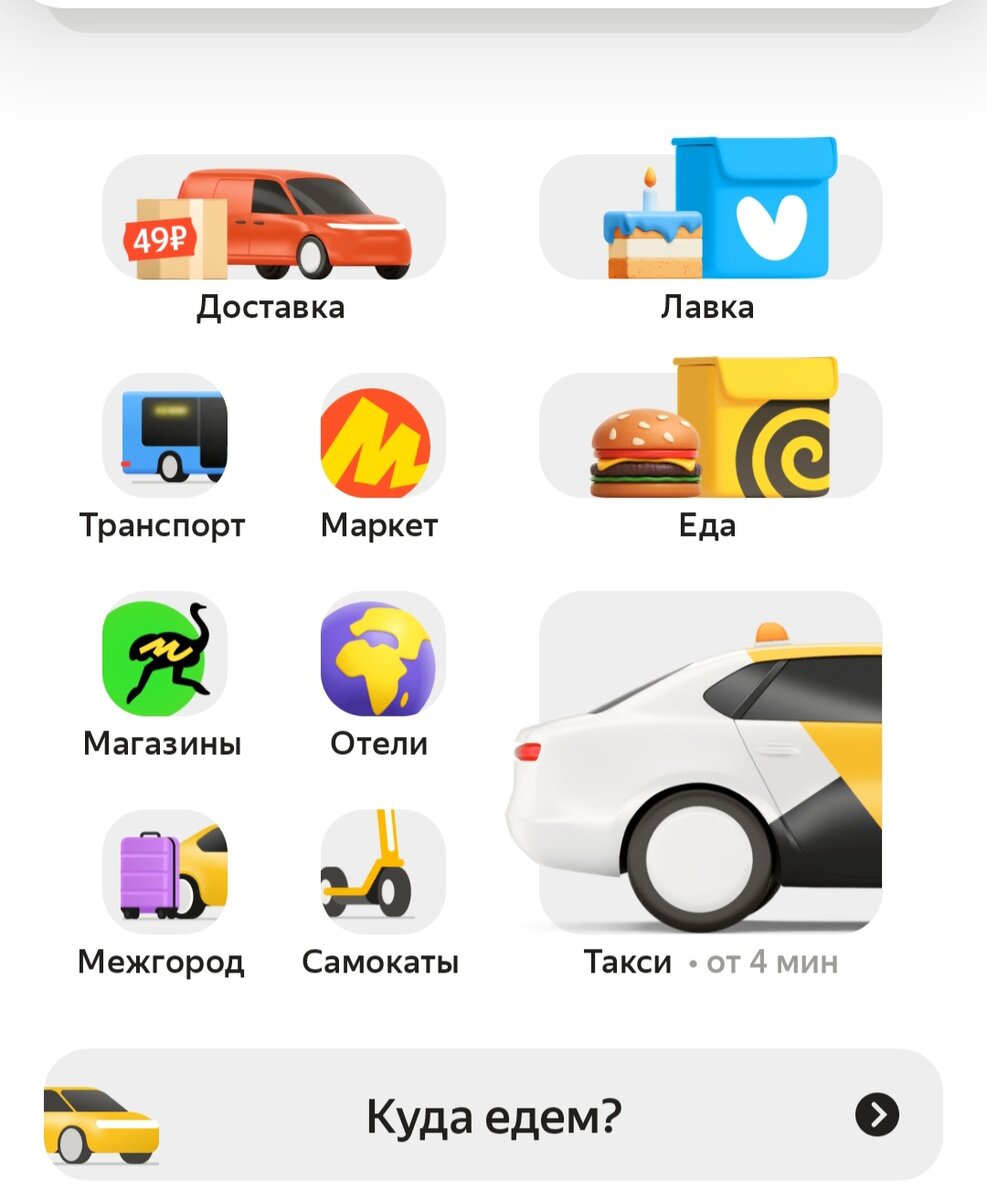The image size is (987, 1200).
Task: Open the Доставка delivery service tile
Action: (270, 220)
